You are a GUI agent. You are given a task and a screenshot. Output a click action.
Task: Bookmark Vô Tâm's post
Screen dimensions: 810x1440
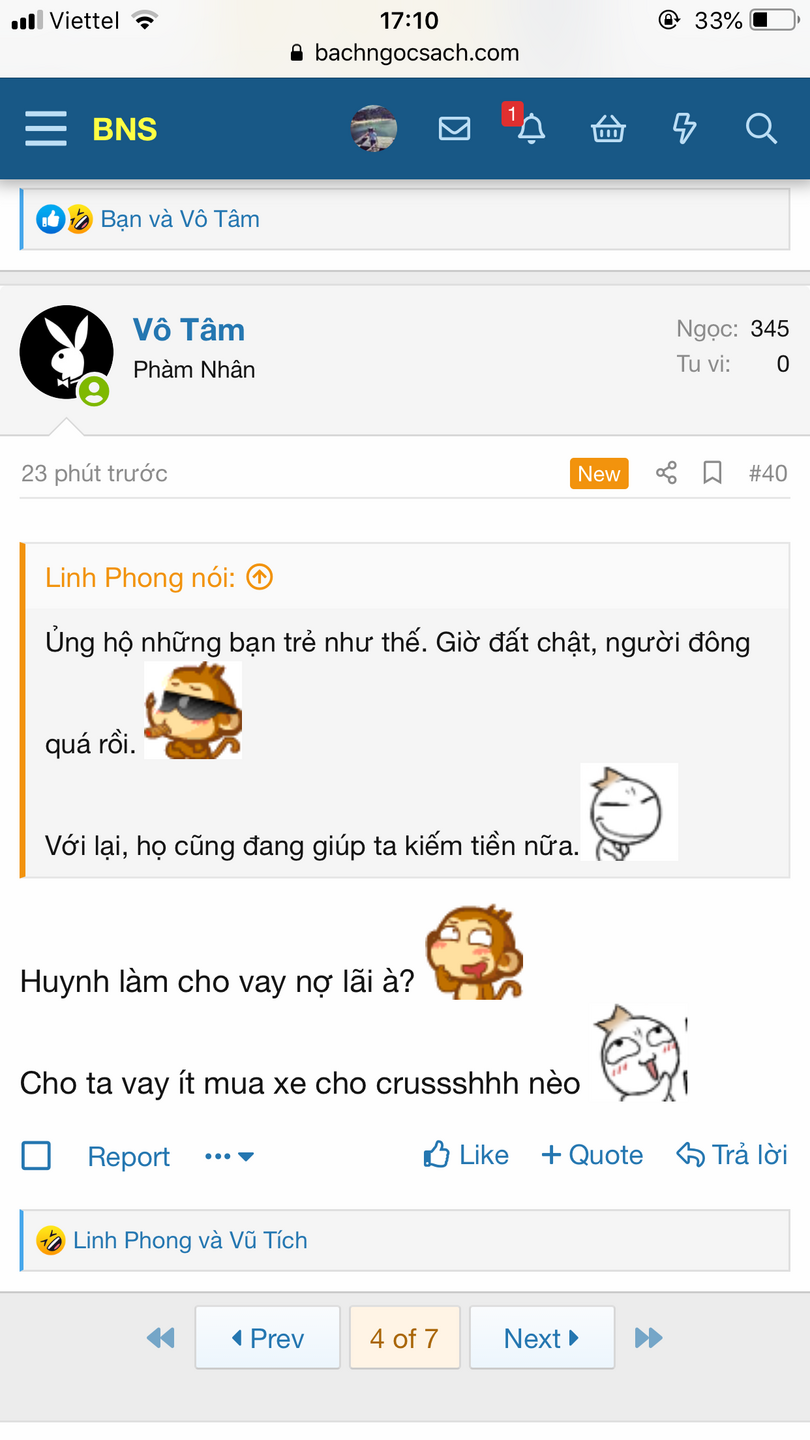(712, 473)
